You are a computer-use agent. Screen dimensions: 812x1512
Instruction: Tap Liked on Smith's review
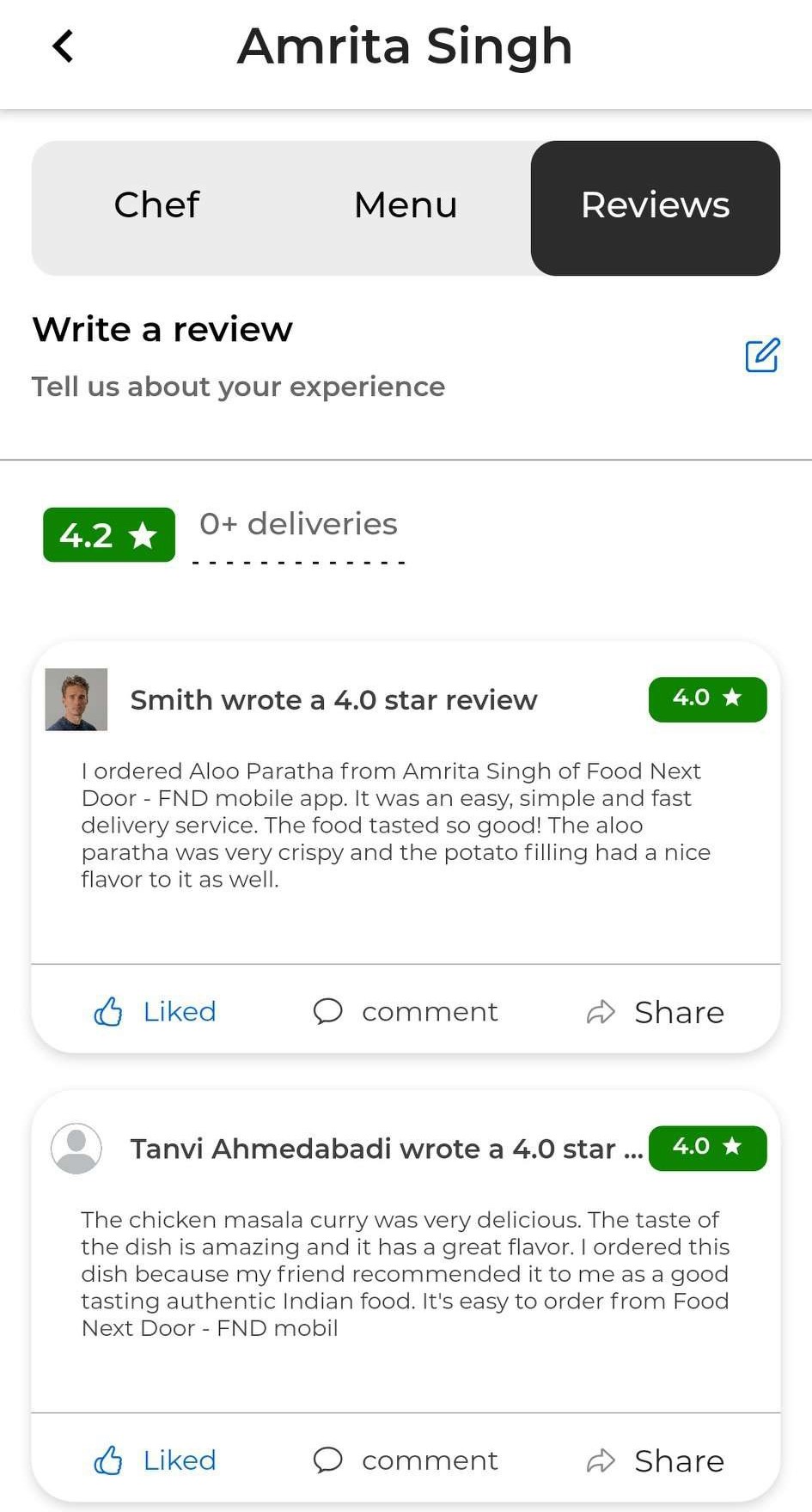click(155, 1011)
